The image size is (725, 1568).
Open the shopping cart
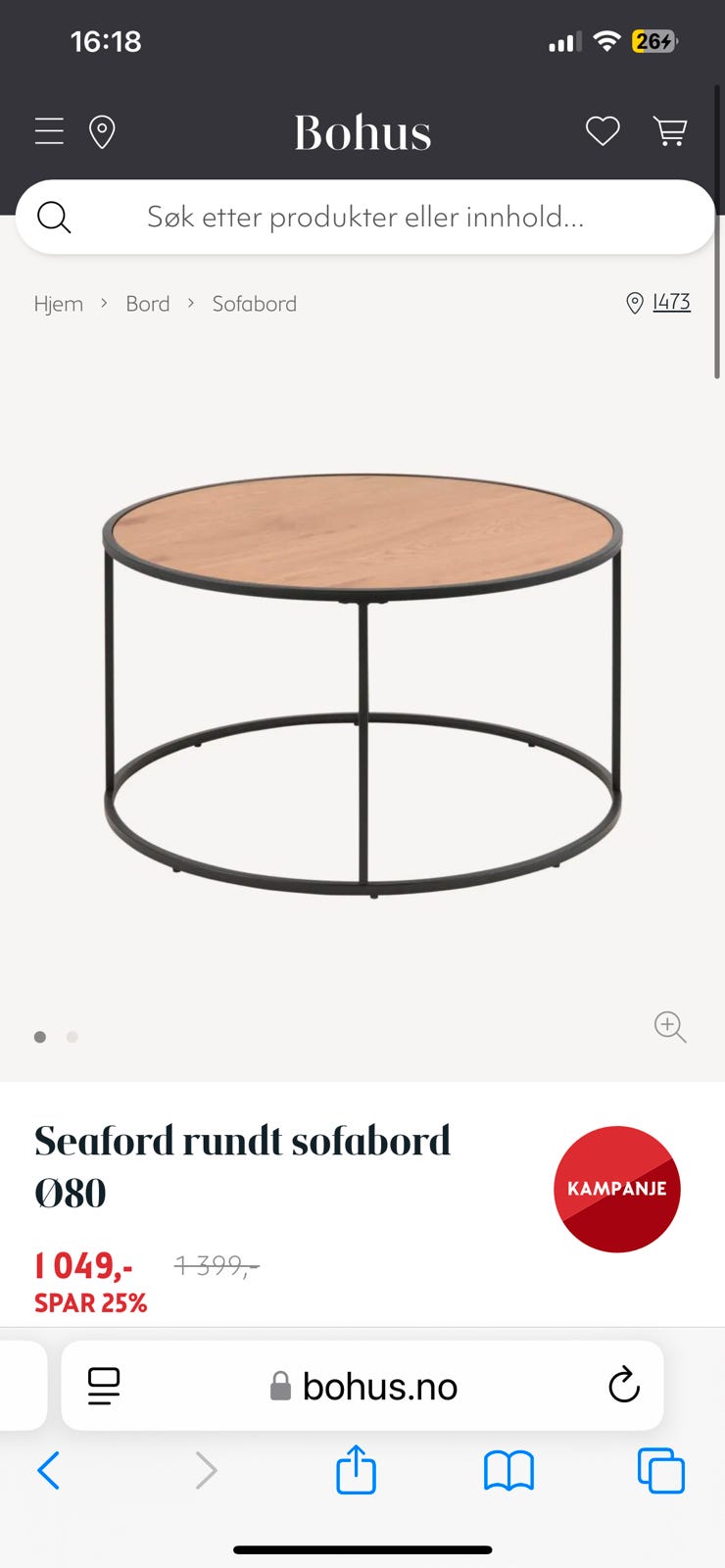click(x=670, y=131)
